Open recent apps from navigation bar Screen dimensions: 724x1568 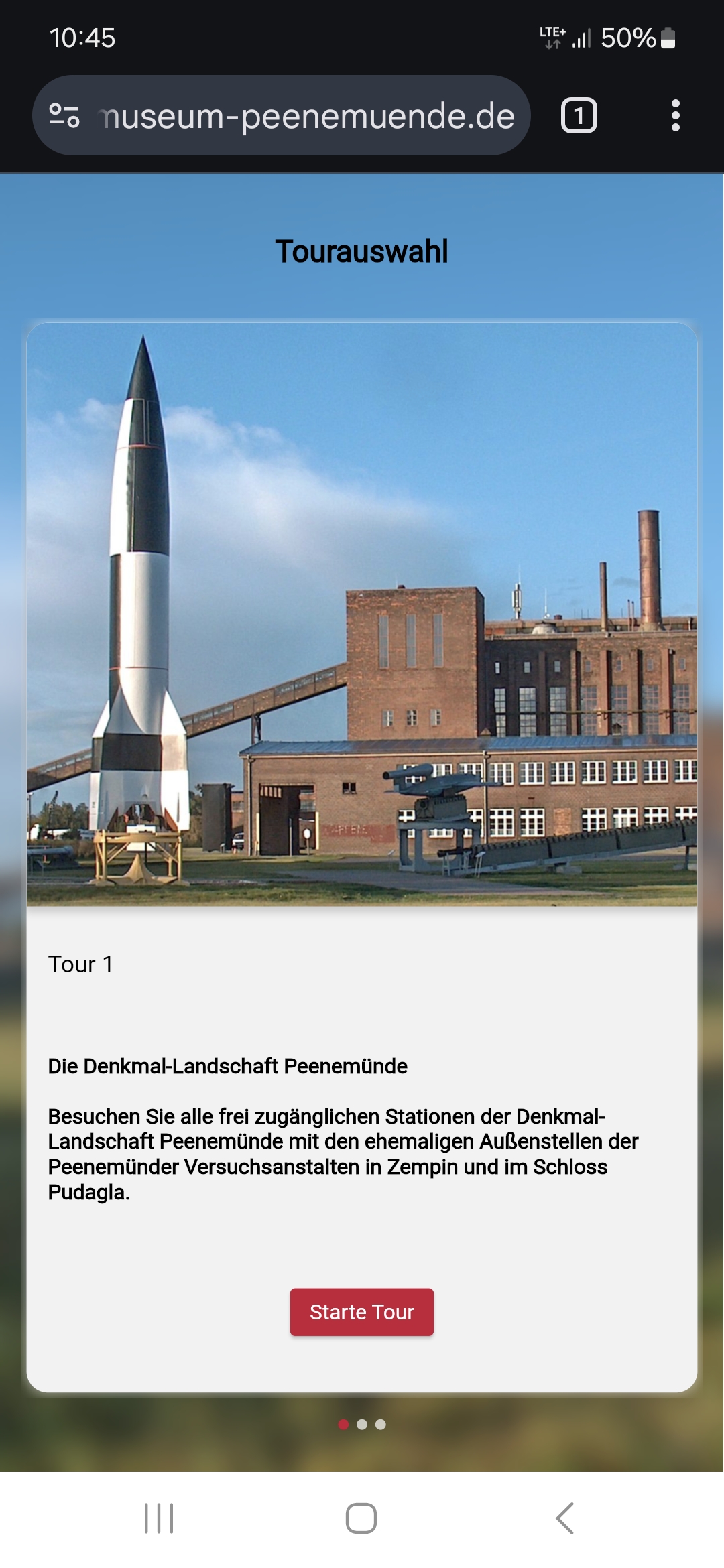[159, 1518]
